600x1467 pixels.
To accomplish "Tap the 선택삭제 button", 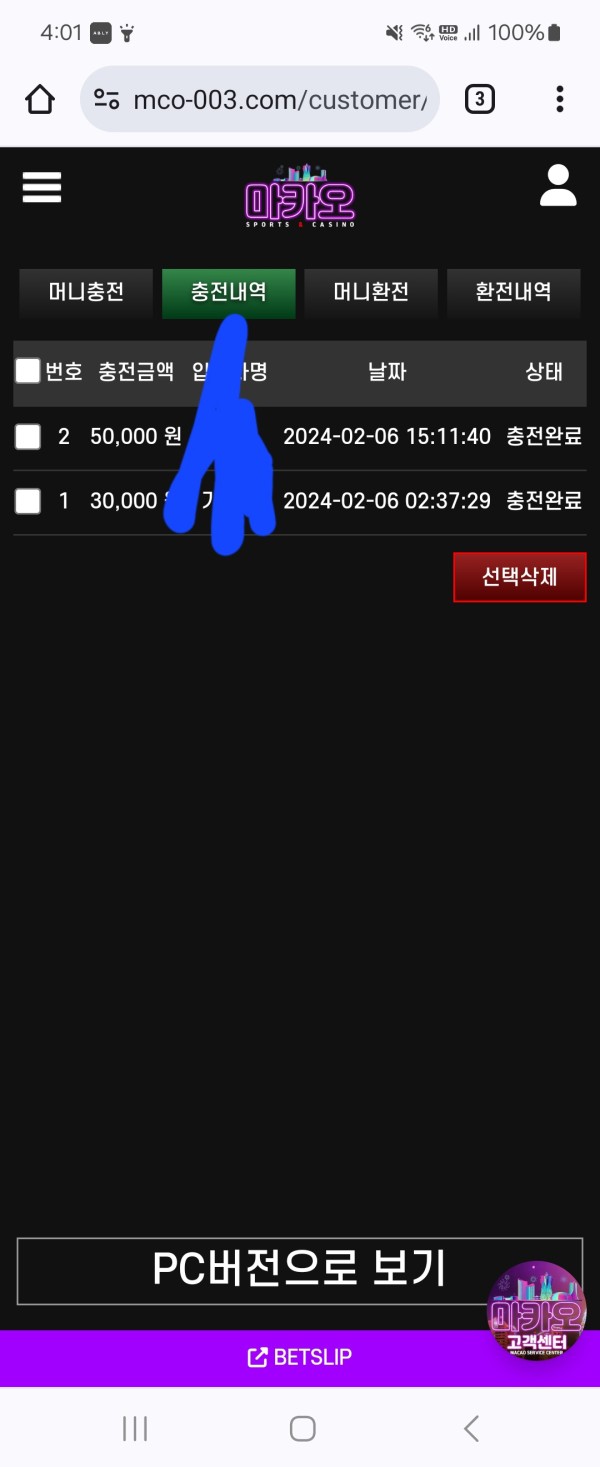I will click(x=519, y=577).
